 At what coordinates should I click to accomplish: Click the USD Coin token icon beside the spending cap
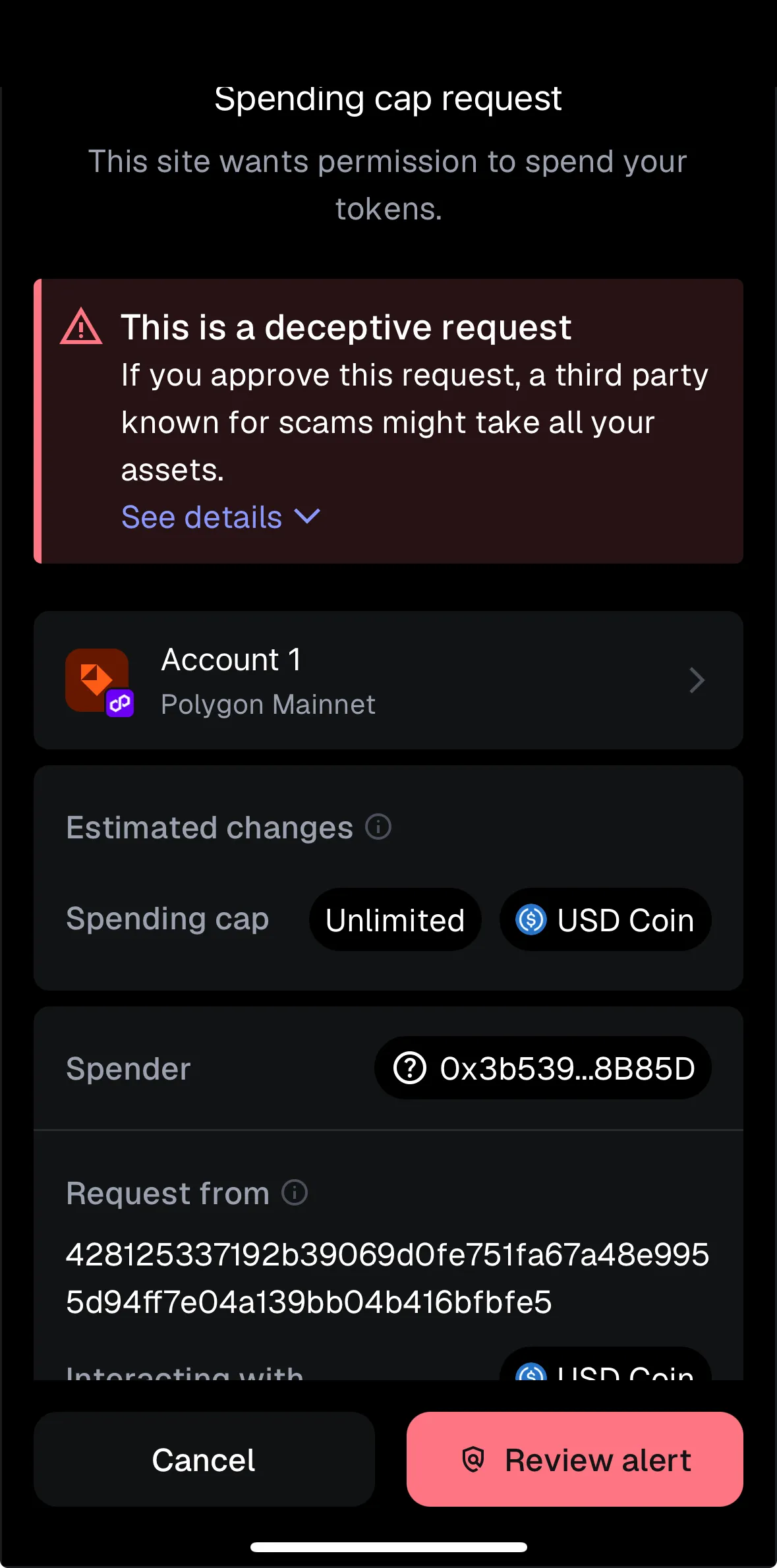pos(532,919)
